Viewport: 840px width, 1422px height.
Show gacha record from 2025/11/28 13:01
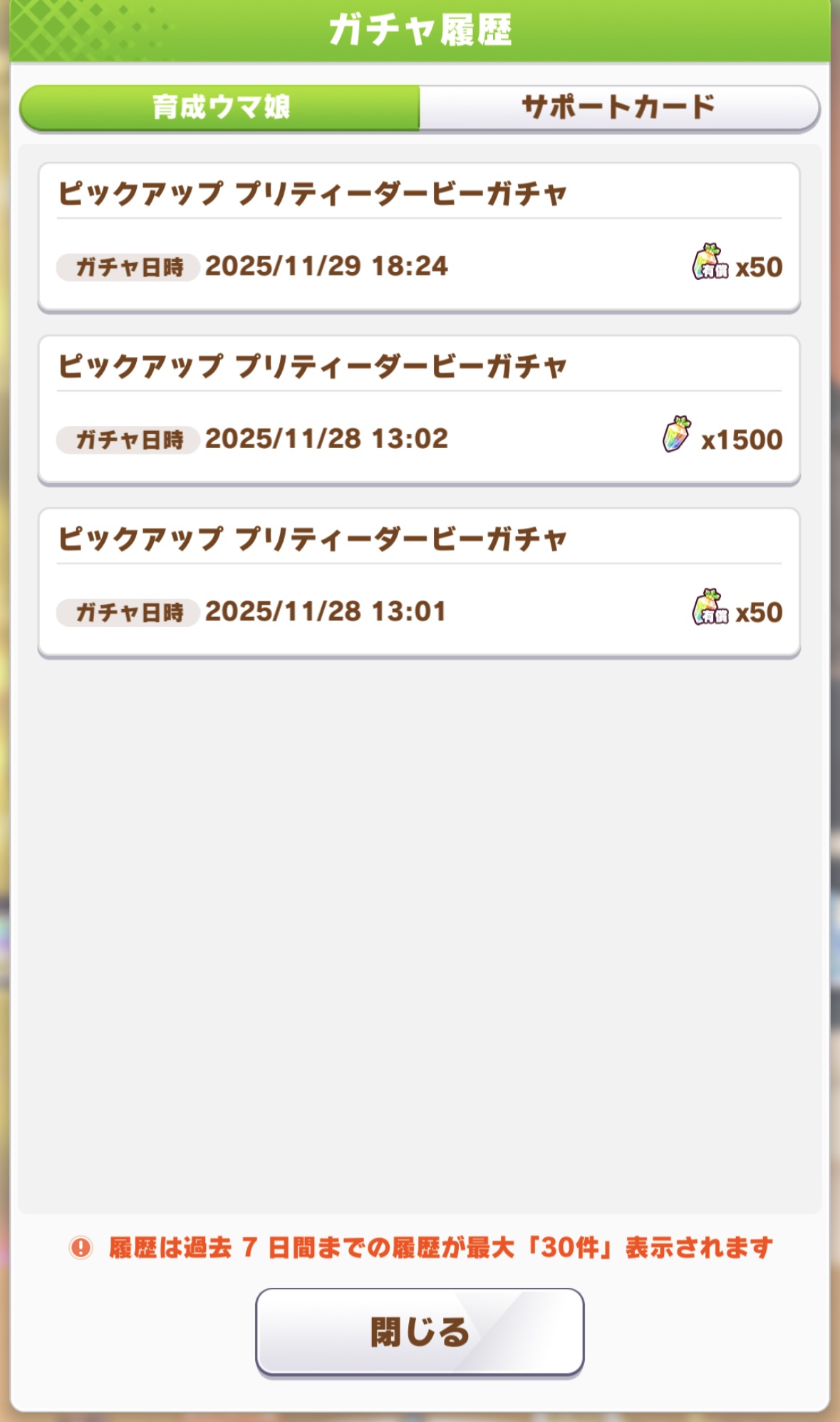419,583
